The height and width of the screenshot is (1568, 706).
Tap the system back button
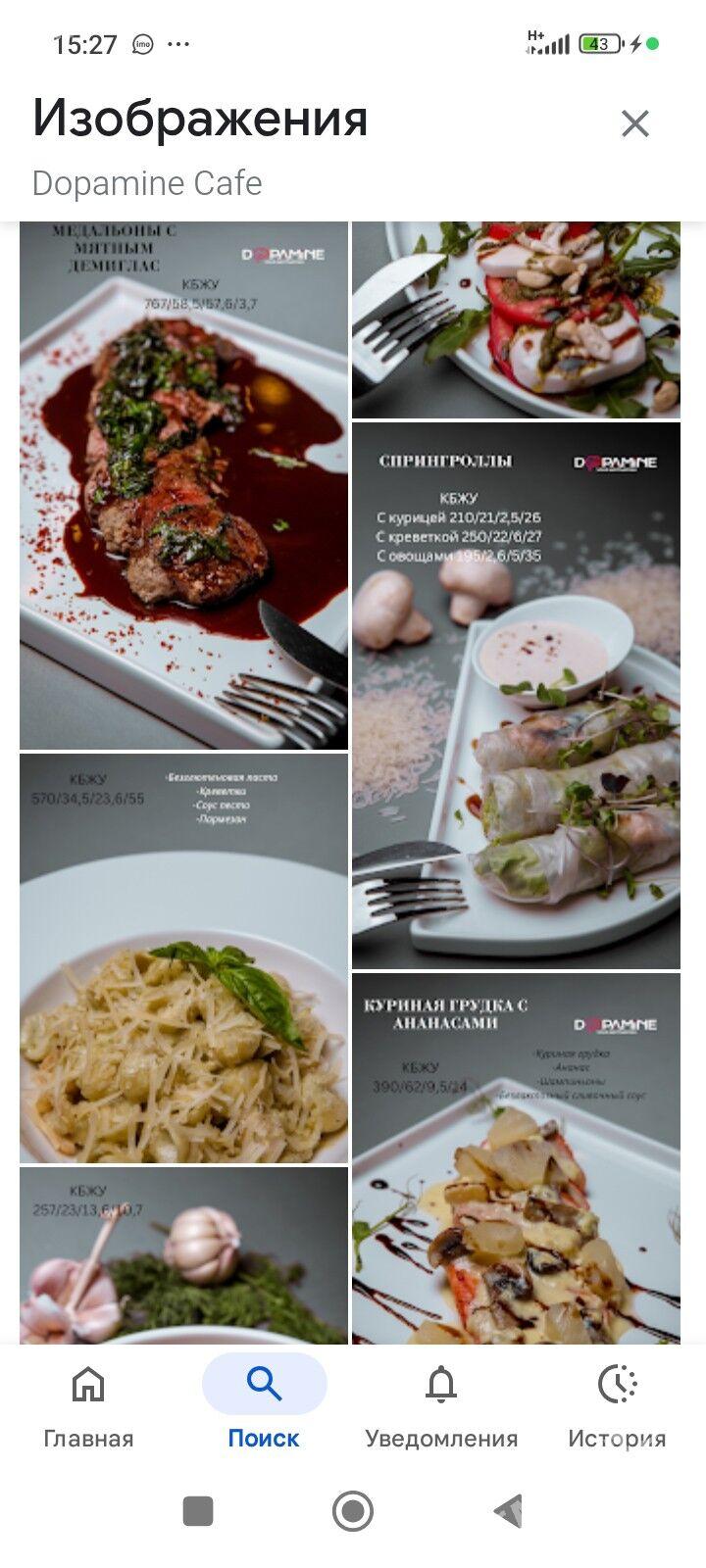coord(508,1511)
